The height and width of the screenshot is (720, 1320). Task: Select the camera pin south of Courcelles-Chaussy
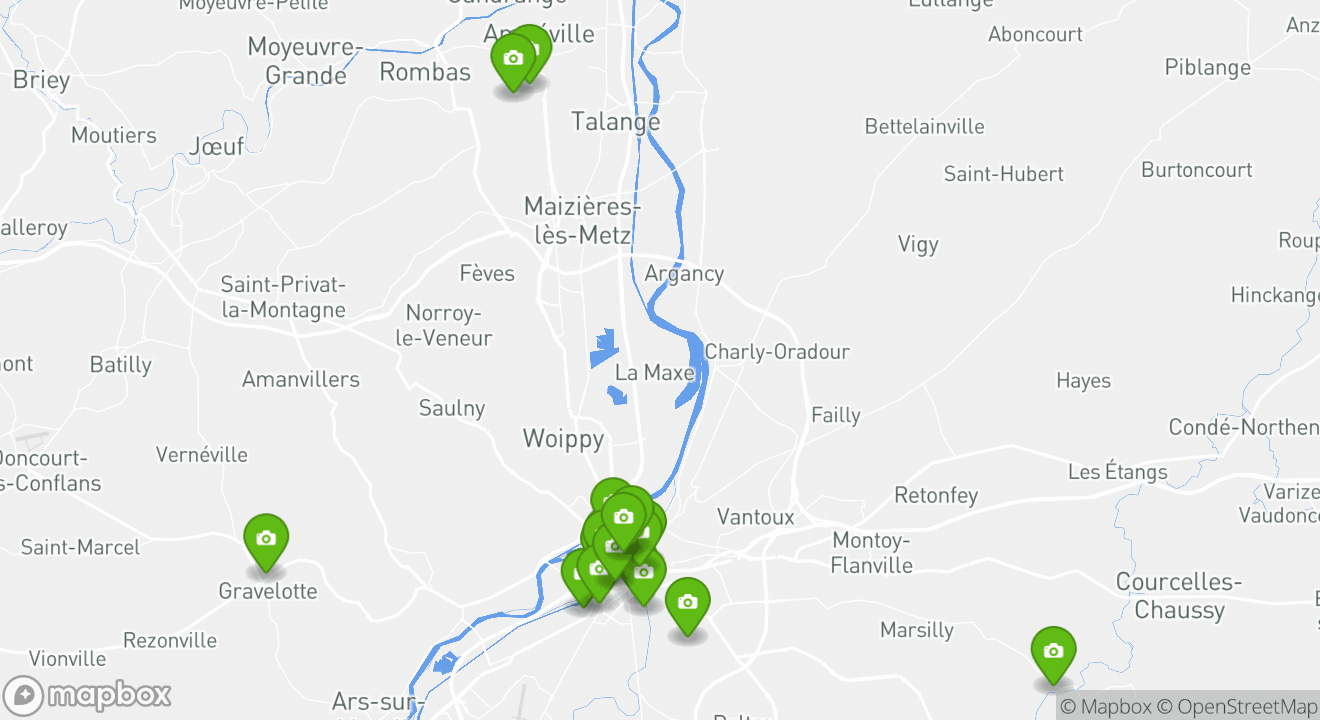point(1053,653)
